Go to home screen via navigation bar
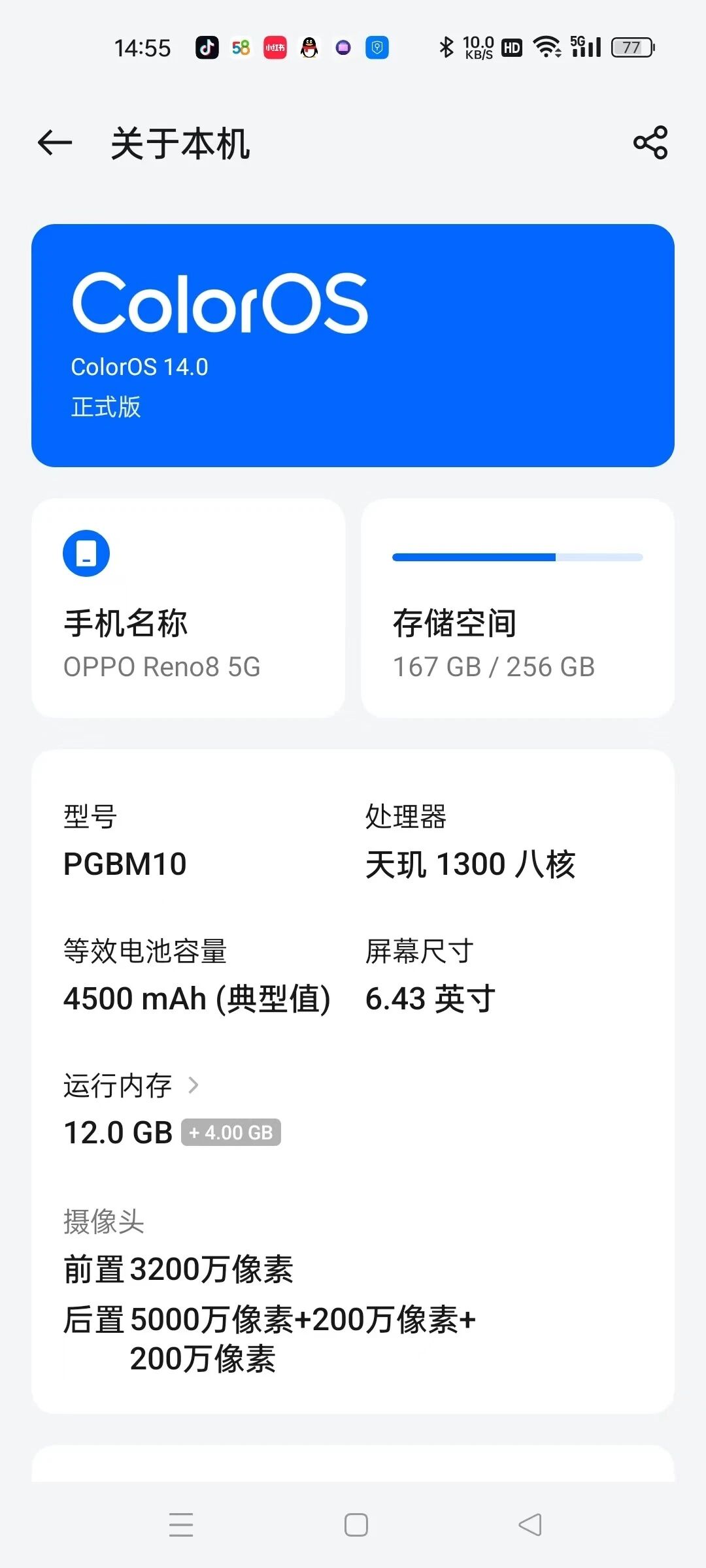This screenshot has height=1568, width=706. (356, 1525)
